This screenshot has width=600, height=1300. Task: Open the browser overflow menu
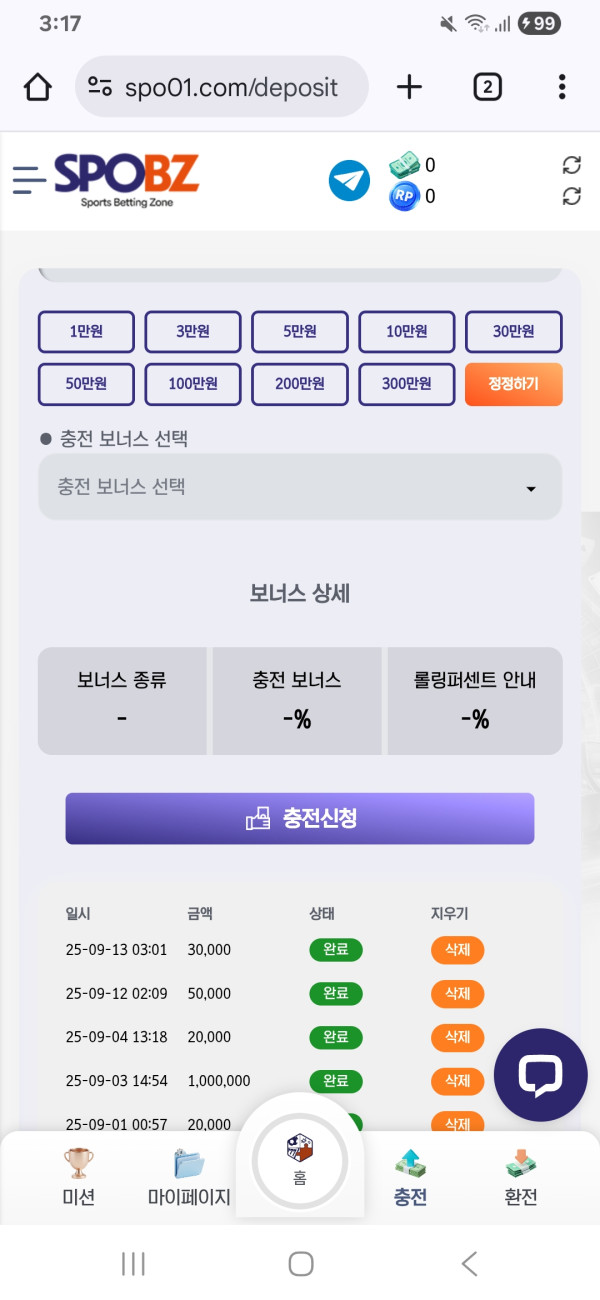click(x=562, y=88)
